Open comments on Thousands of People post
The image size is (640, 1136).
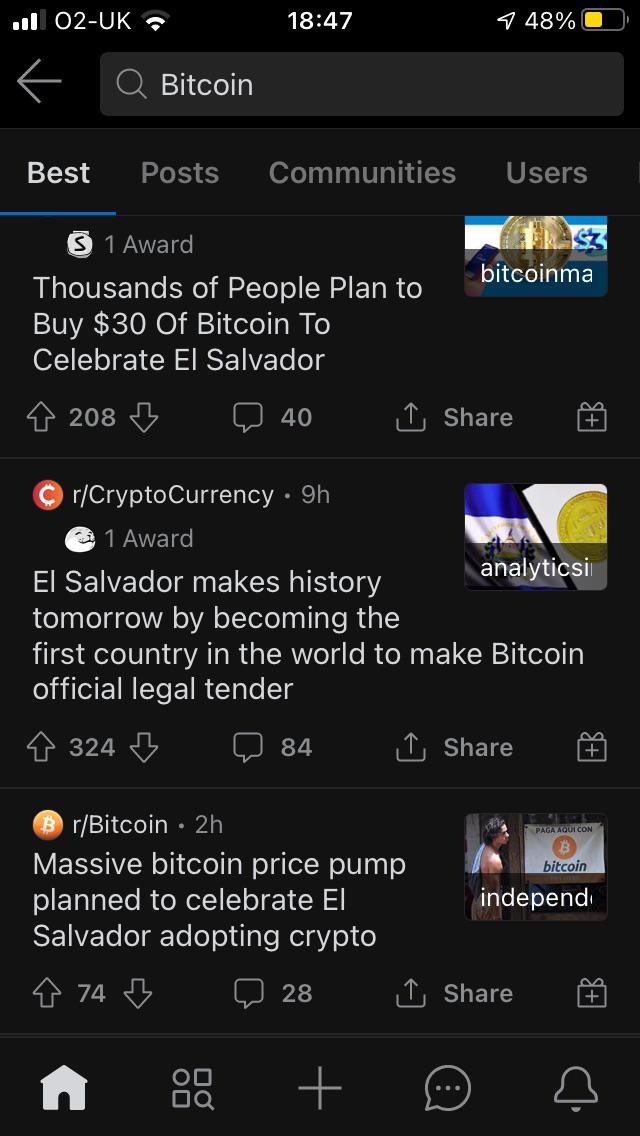[x=273, y=417]
